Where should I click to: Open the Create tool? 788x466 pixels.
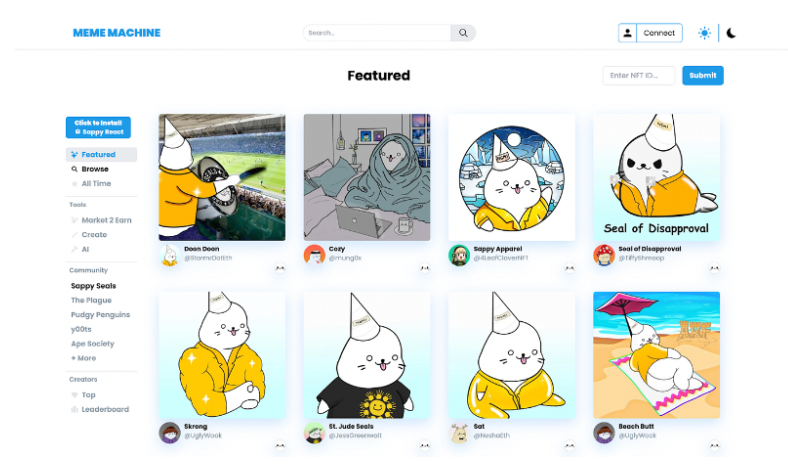point(94,235)
